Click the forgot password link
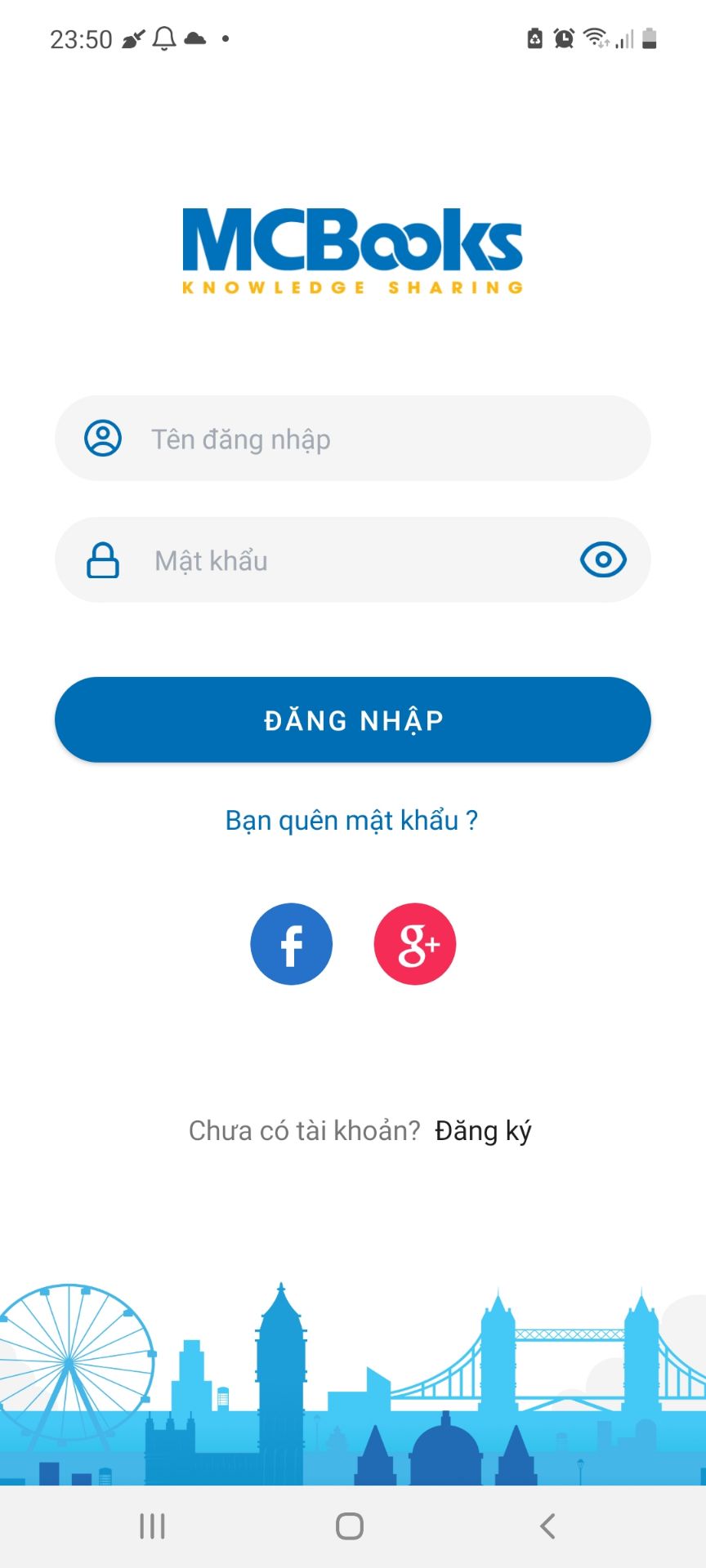This screenshot has width=706, height=1568. [x=351, y=820]
